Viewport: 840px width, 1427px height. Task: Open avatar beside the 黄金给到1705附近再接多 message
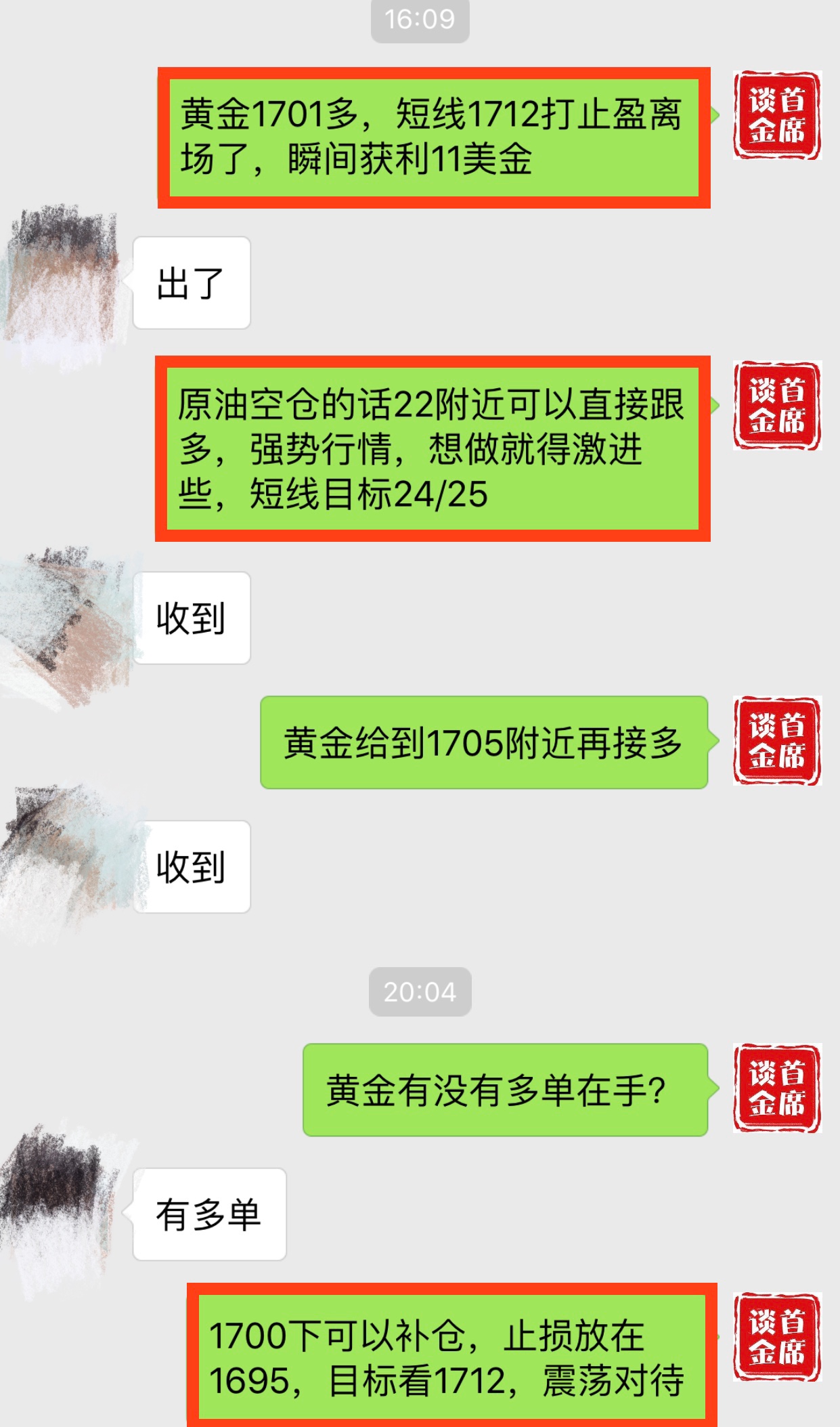(776, 741)
